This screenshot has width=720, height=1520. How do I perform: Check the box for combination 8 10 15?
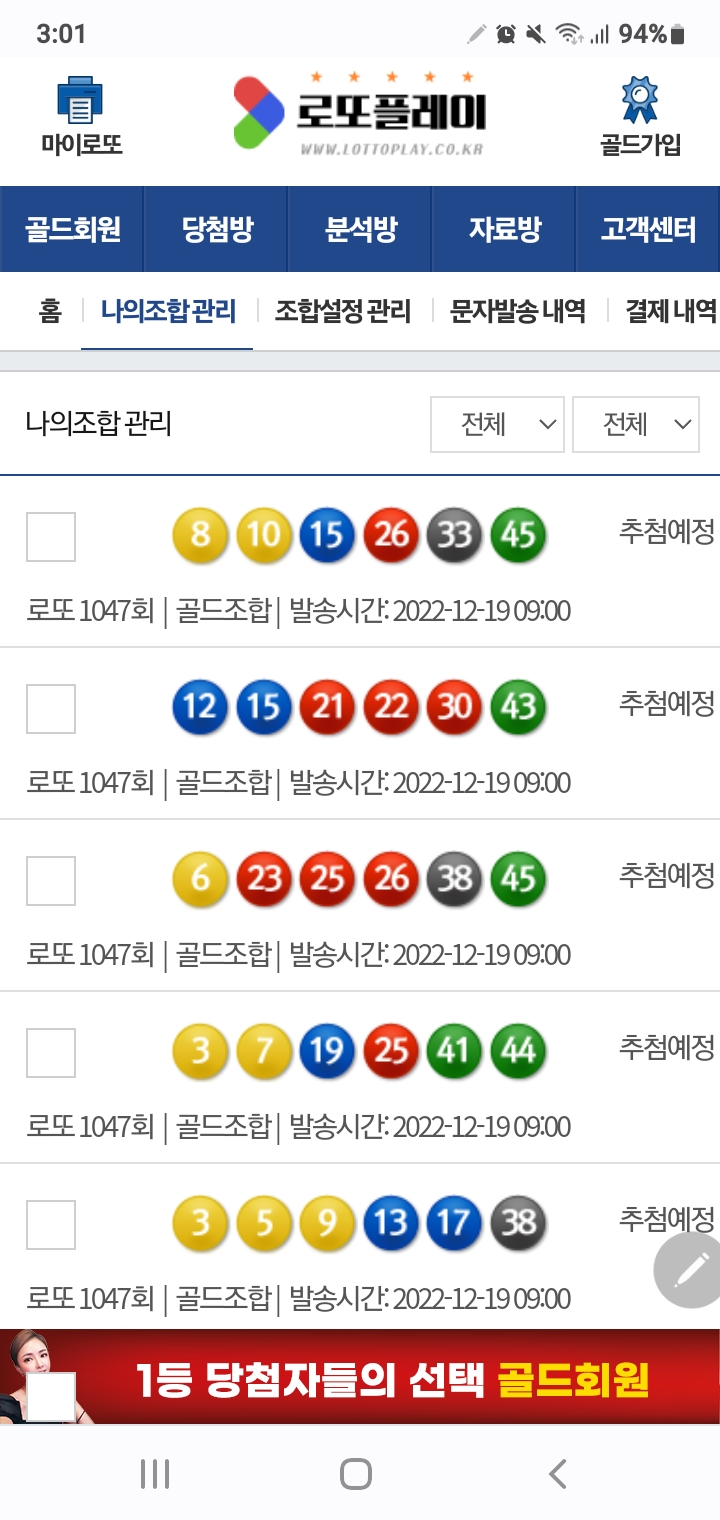[x=51, y=537]
